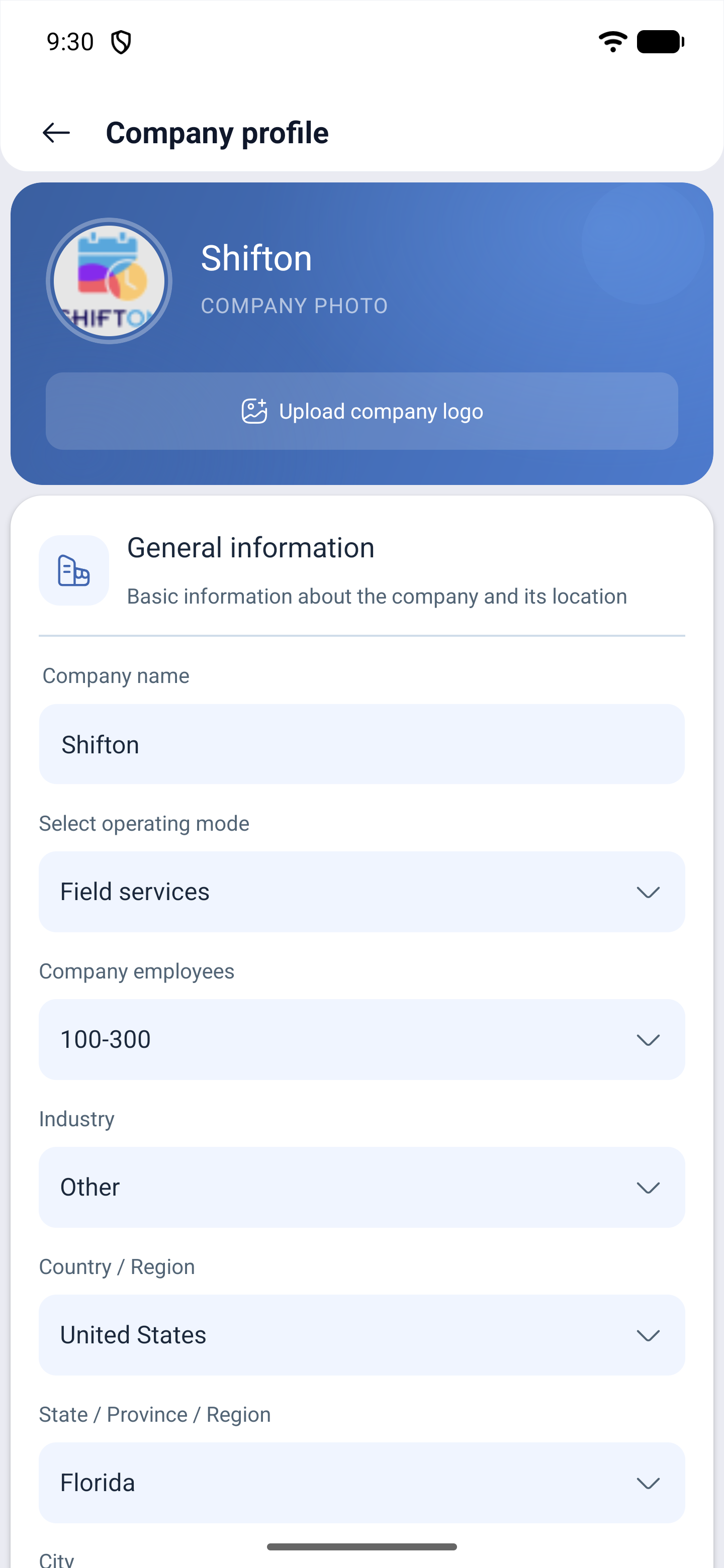The height and width of the screenshot is (1568, 724).
Task: Edit the Company name field
Action: click(361, 744)
